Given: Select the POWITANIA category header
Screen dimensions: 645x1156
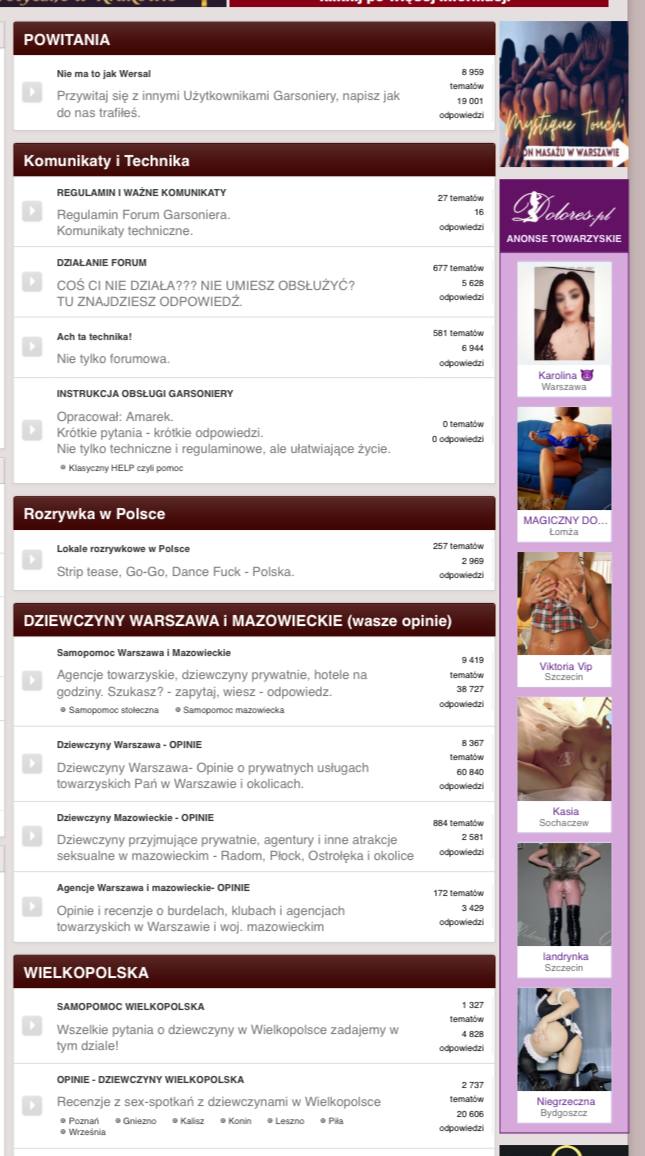Looking at the screenshot, I should click(66, 40).
